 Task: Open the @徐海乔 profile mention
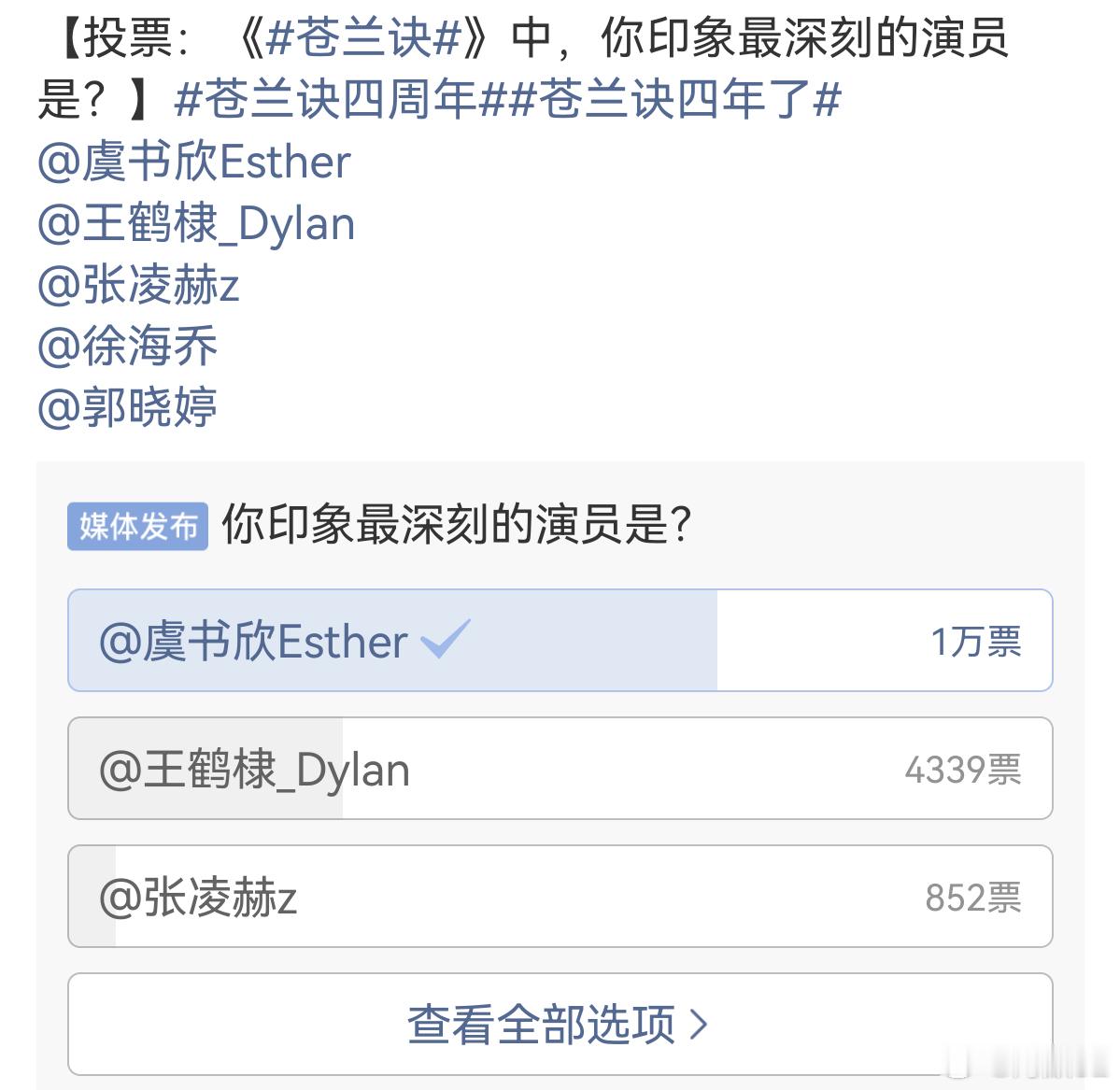coord(127,346)
